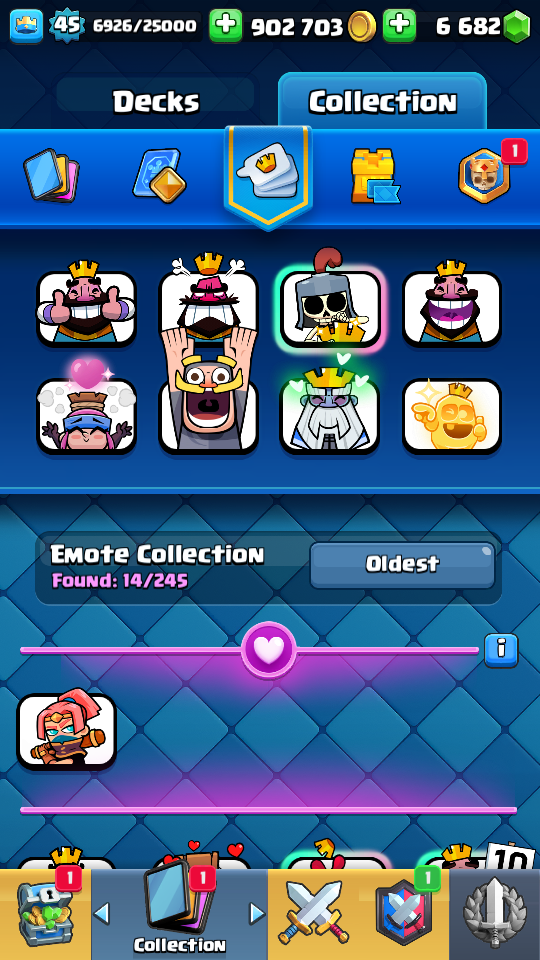This screenshot has height=960, width=540.
Task: Open the King level crown icon
Action: [x=26, y=26]
